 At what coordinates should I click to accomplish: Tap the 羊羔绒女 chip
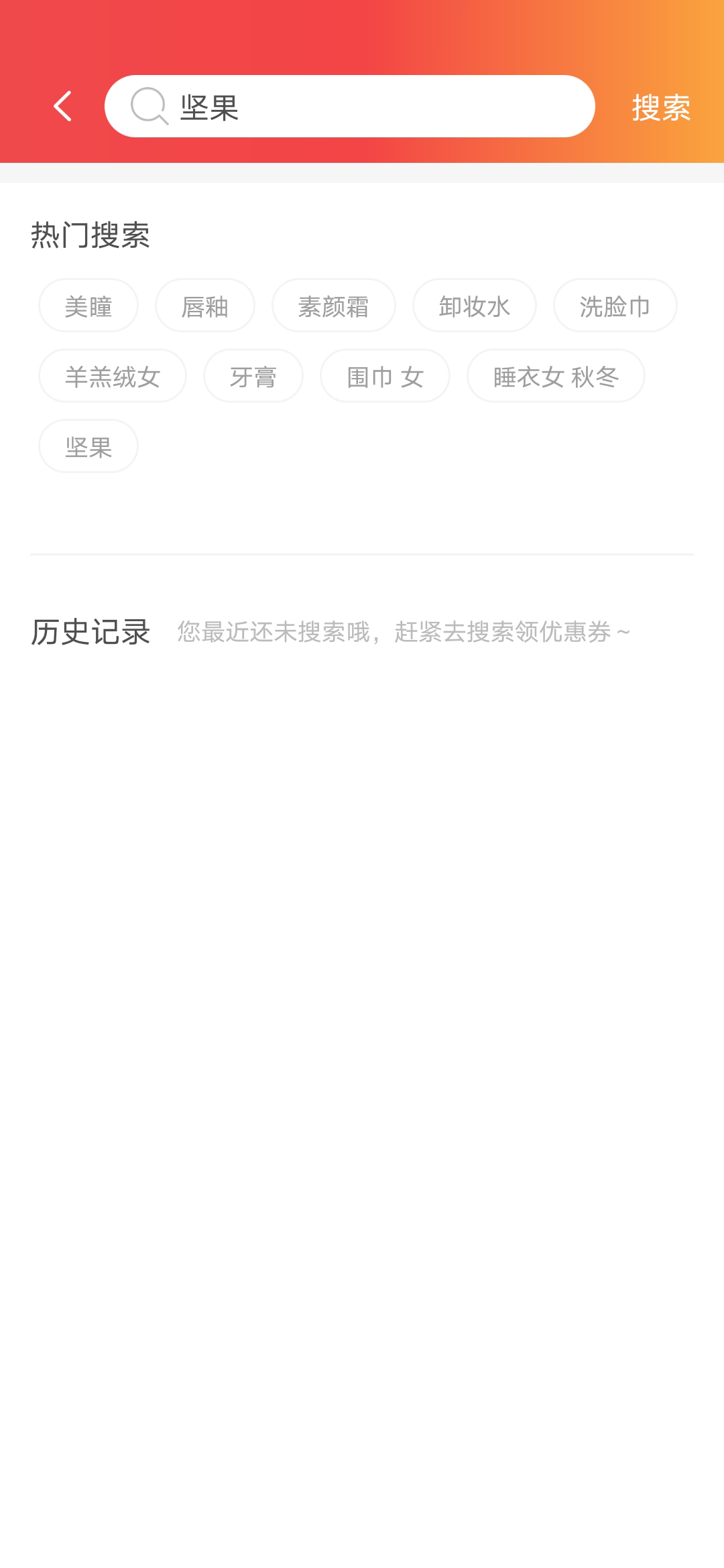[113, 376]
